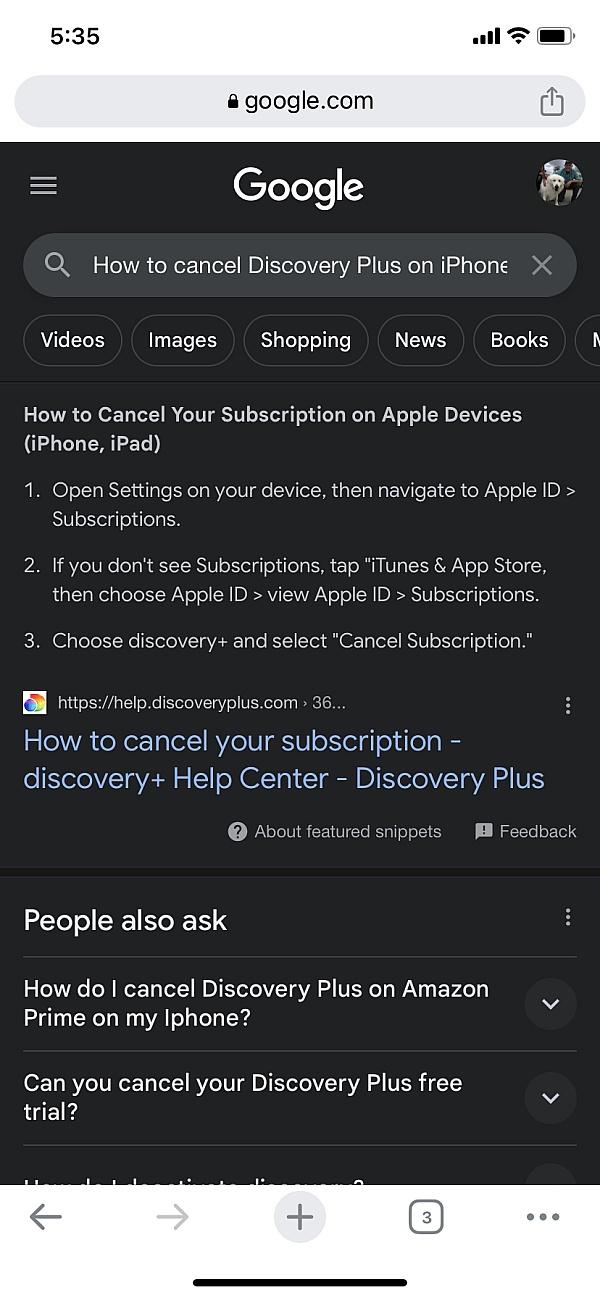This screenshot has height=1298, width=600.
Task: Open the Google hamburger menu
Action: (x=44, y=186)
